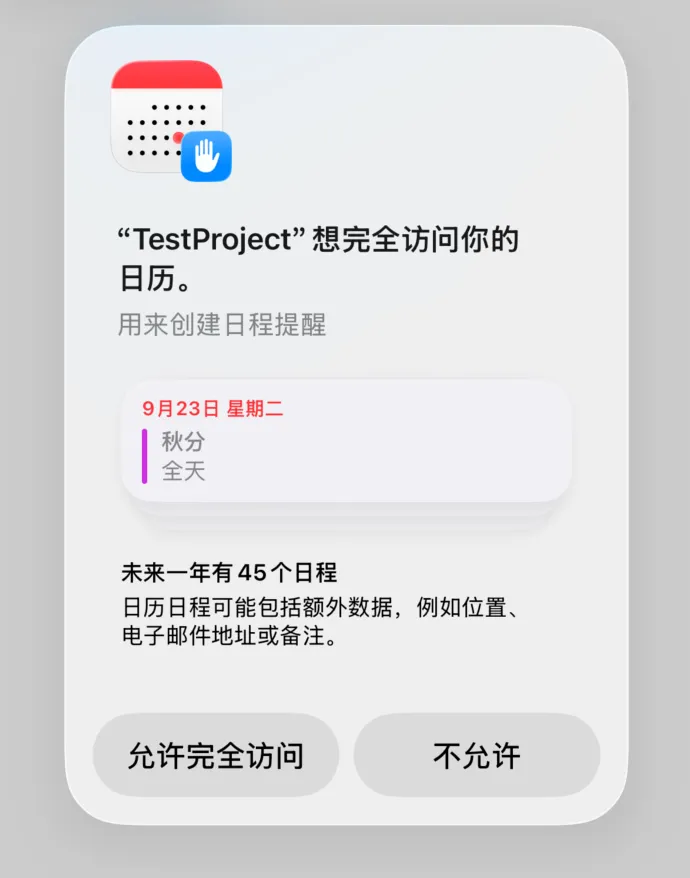This screenshot has width=690, height=878.
Task: Choose 不允许 to deny calendar access
Action: pyautogui.click(x=476, y=755)
